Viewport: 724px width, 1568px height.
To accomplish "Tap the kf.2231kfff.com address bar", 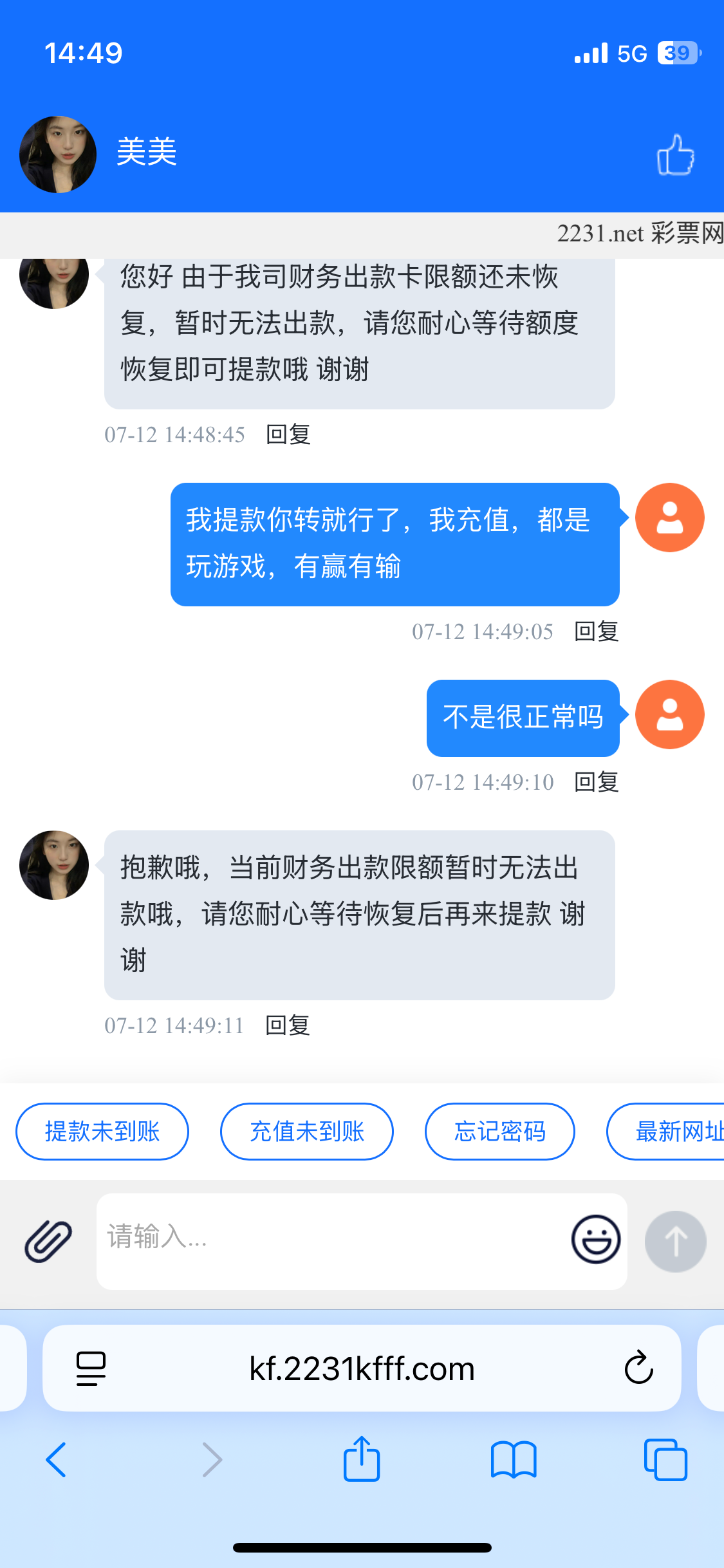I will [362, 1368].
